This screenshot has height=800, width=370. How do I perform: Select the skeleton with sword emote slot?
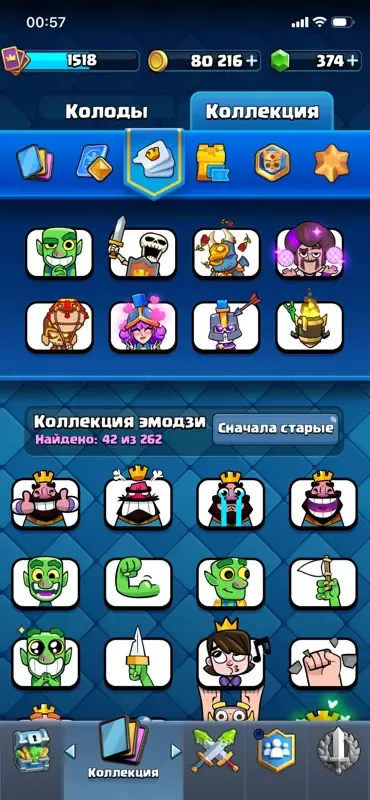click(143, 251)
